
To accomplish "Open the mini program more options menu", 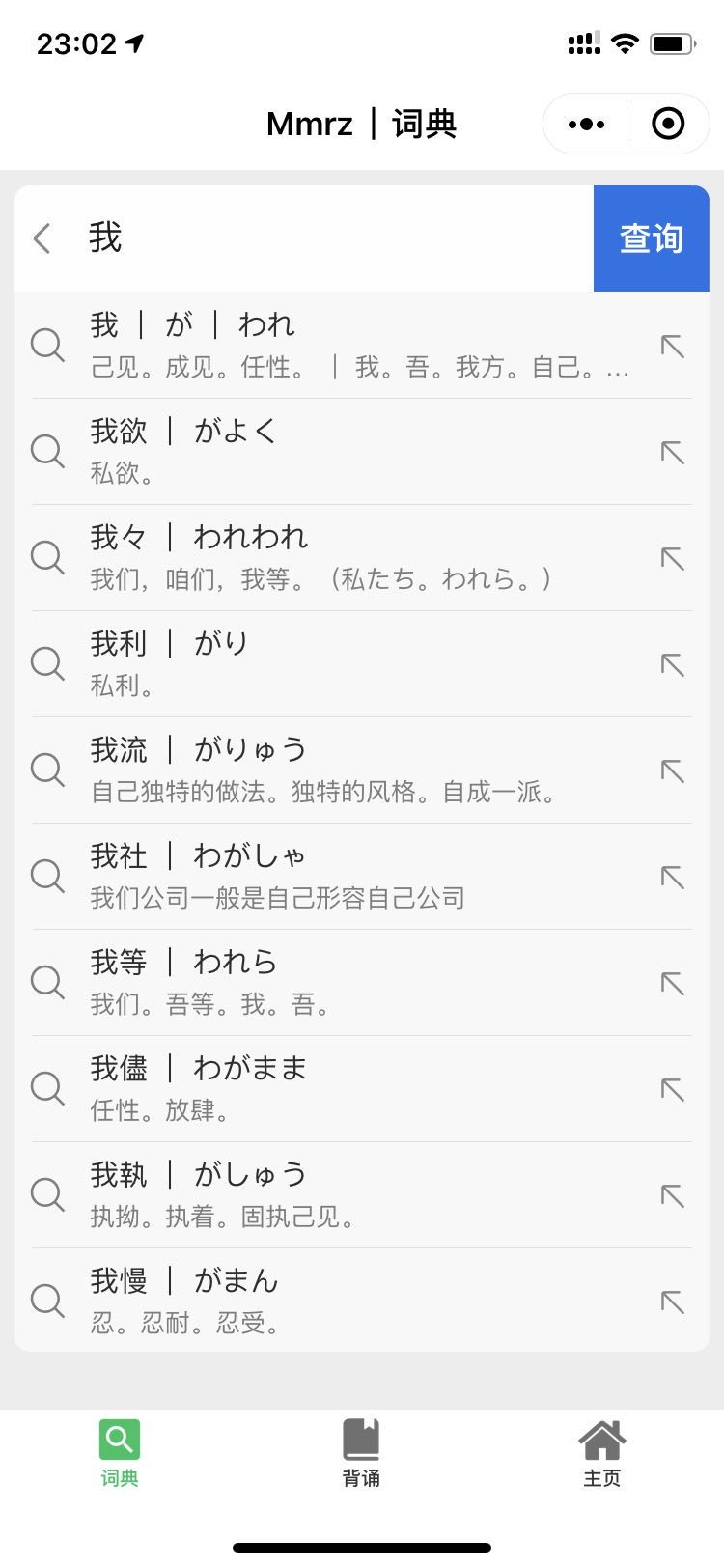I will tap(586, 124).
